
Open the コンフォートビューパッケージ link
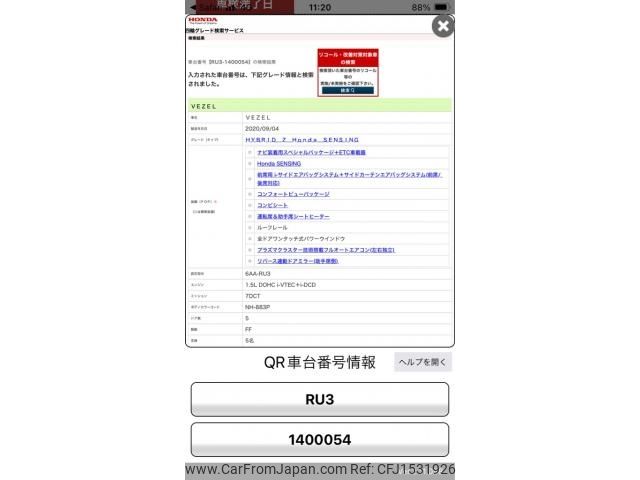[293, 194]
